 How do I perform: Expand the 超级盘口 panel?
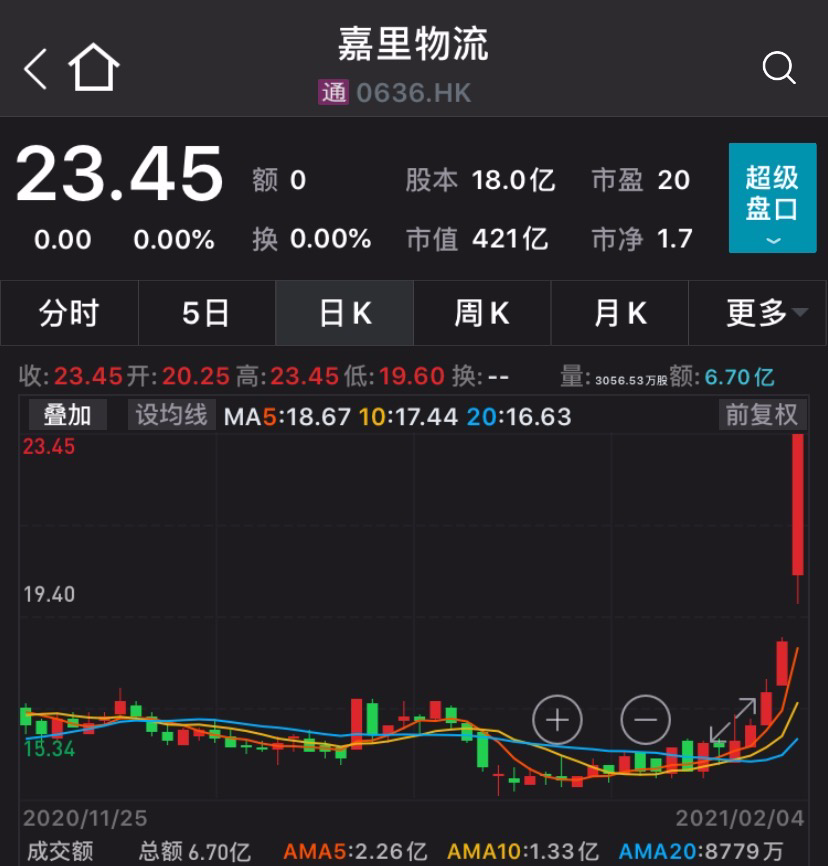click(x=772, y=198)
